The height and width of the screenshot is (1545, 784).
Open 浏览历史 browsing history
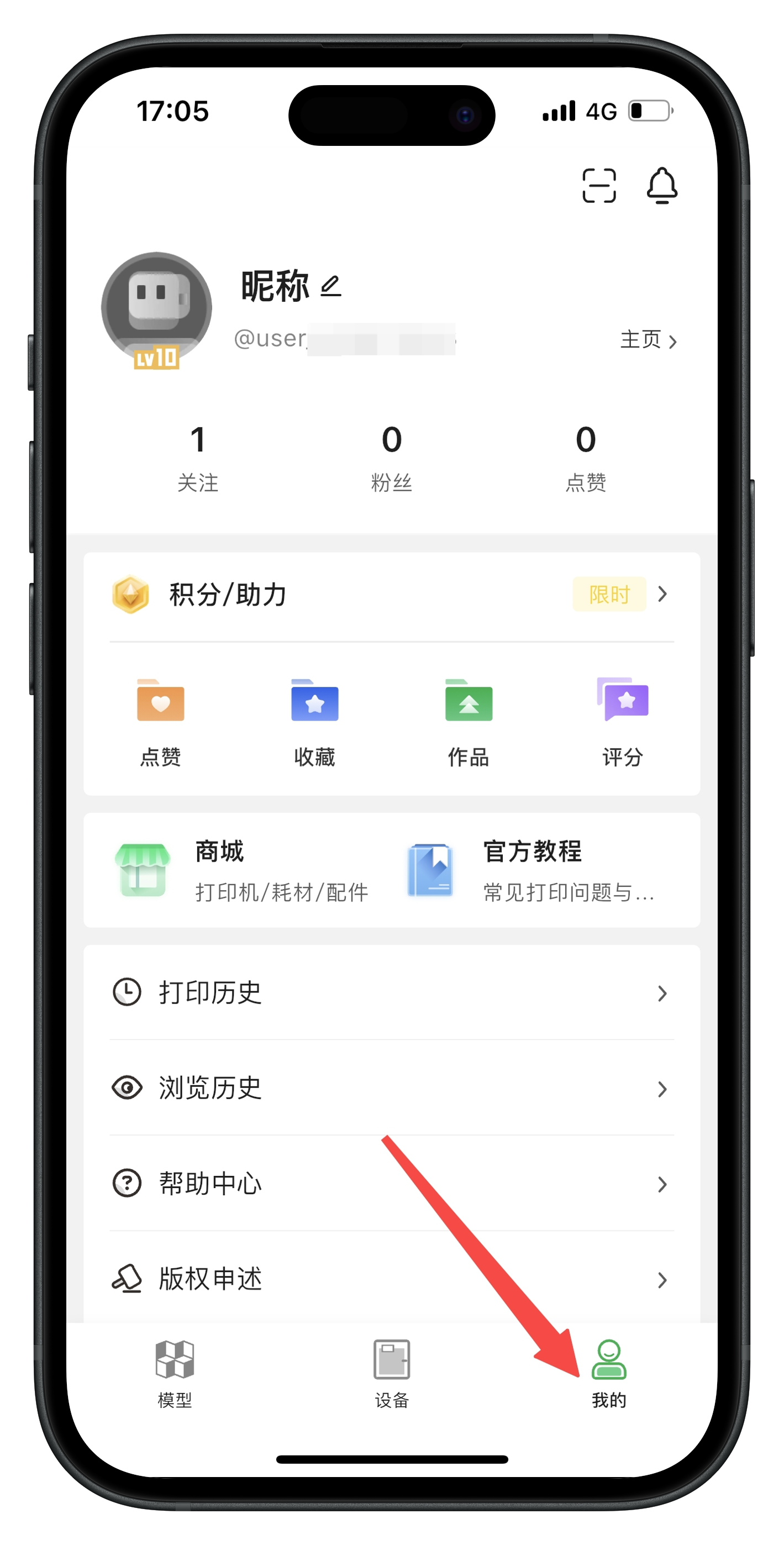pyautogui.click(x=391, y=1088)
